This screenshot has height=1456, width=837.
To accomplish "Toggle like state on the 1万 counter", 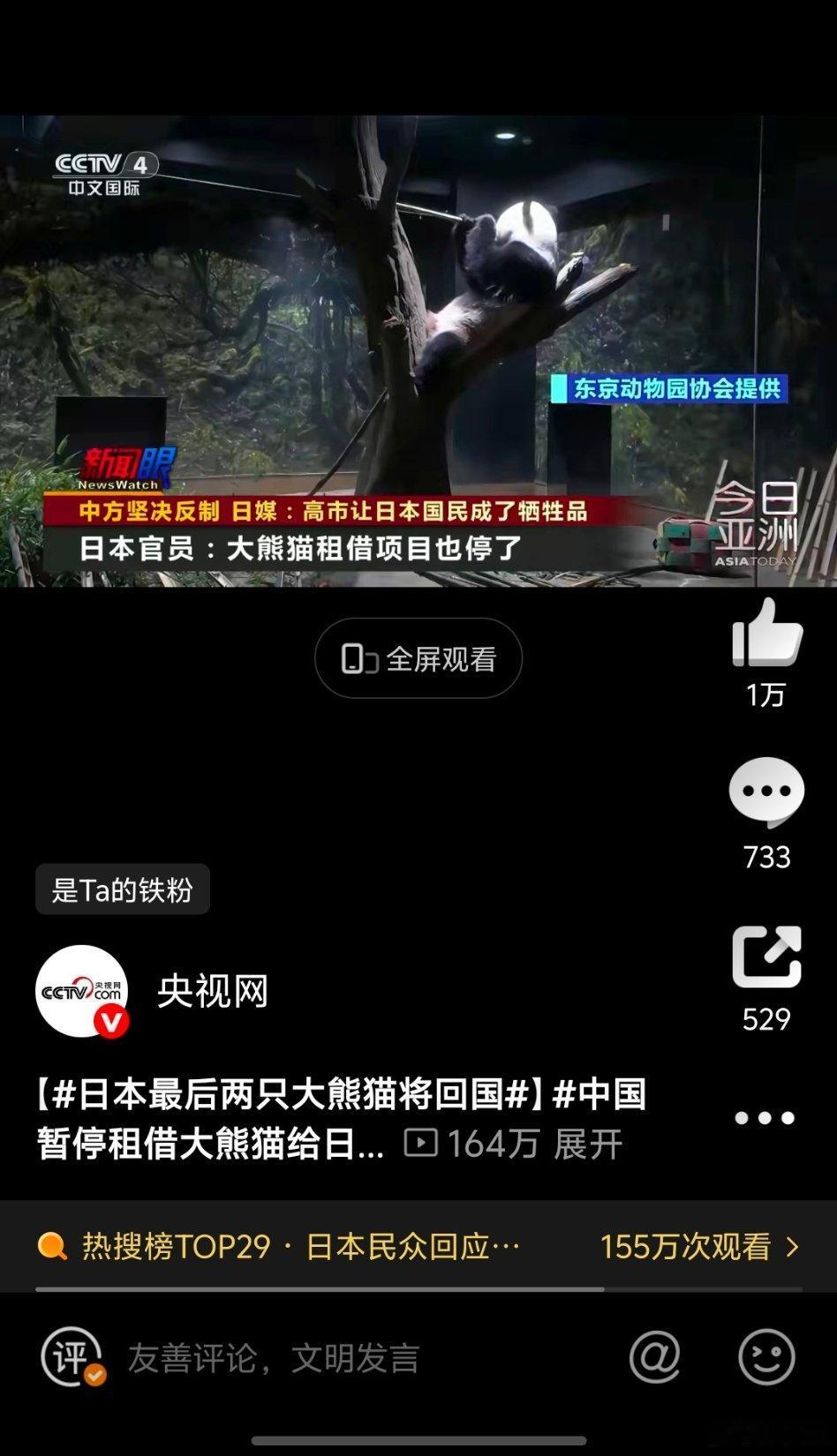I will point(767,694).
